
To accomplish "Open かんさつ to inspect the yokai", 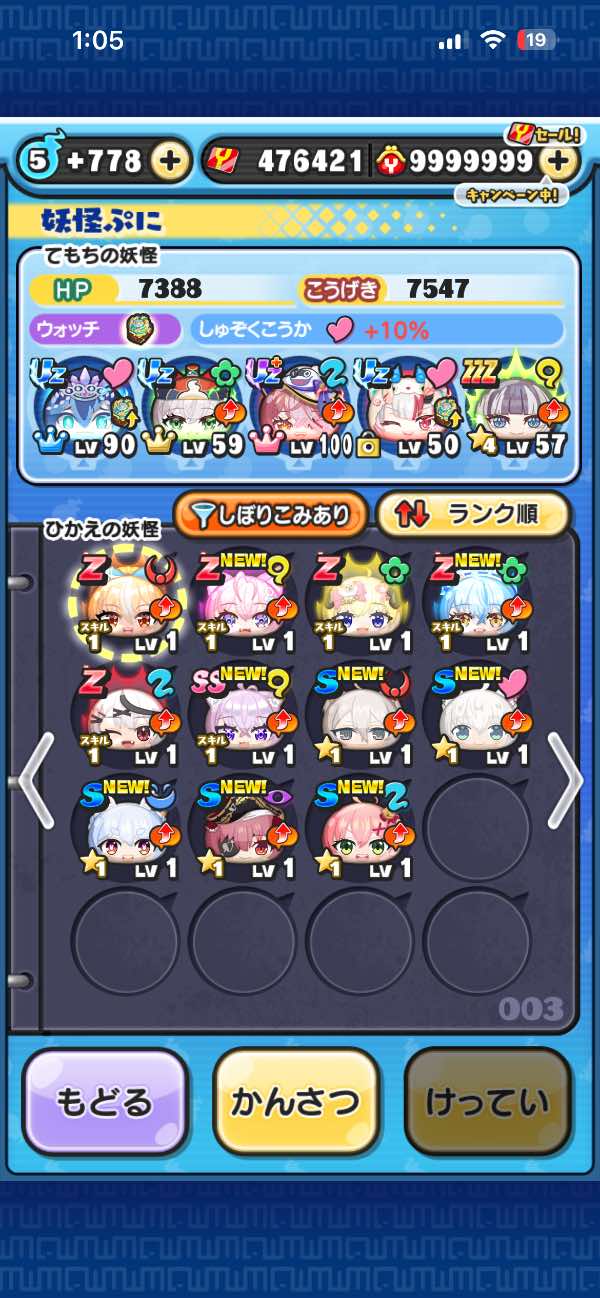I will click(296, 1102).
